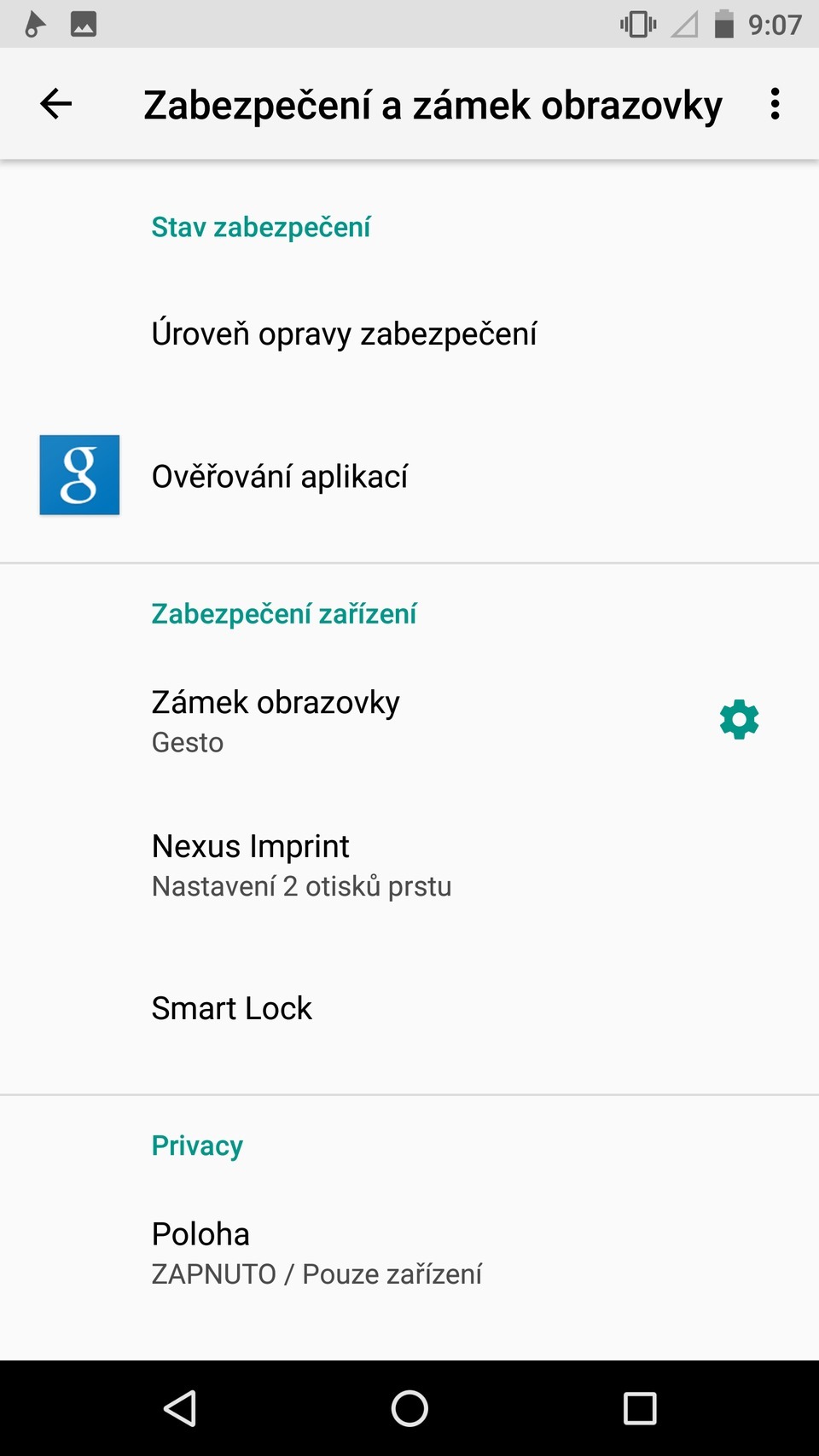Tap the battery icon in the status bar
819x1456 pixels.
[x=723, y=24]
